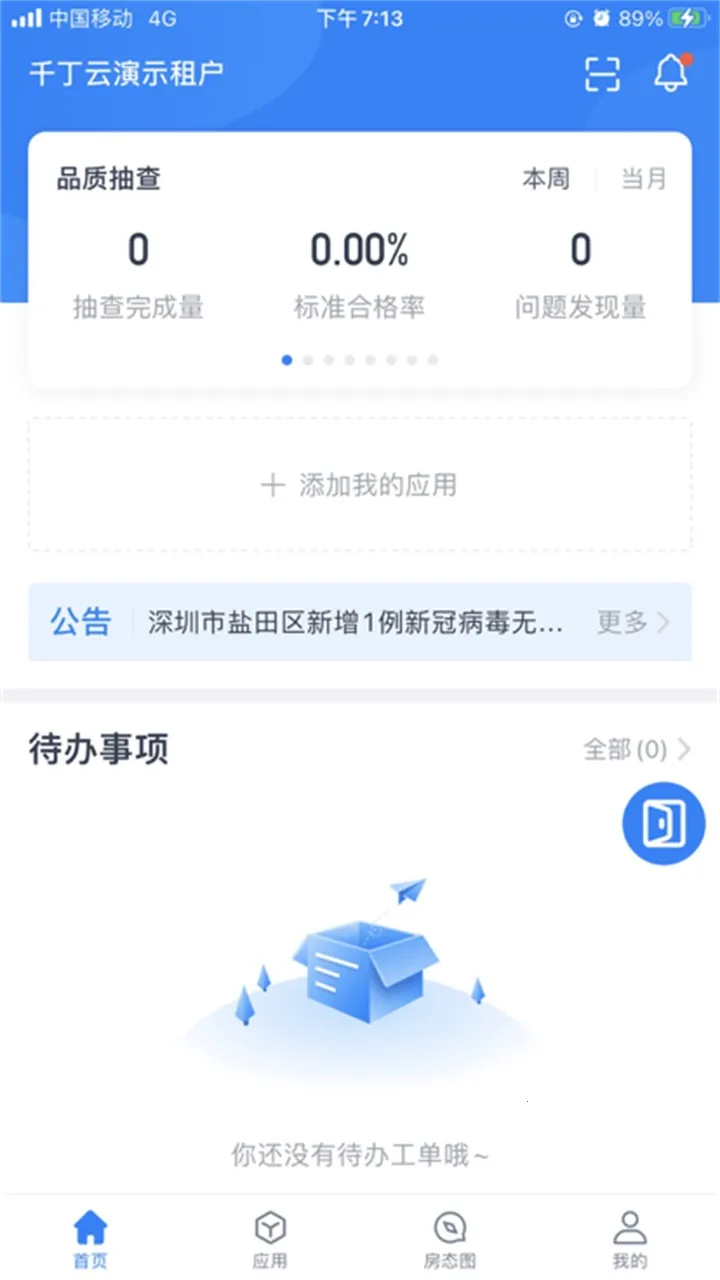
Task: Tap the blue floating door icon
Action: 663,822
